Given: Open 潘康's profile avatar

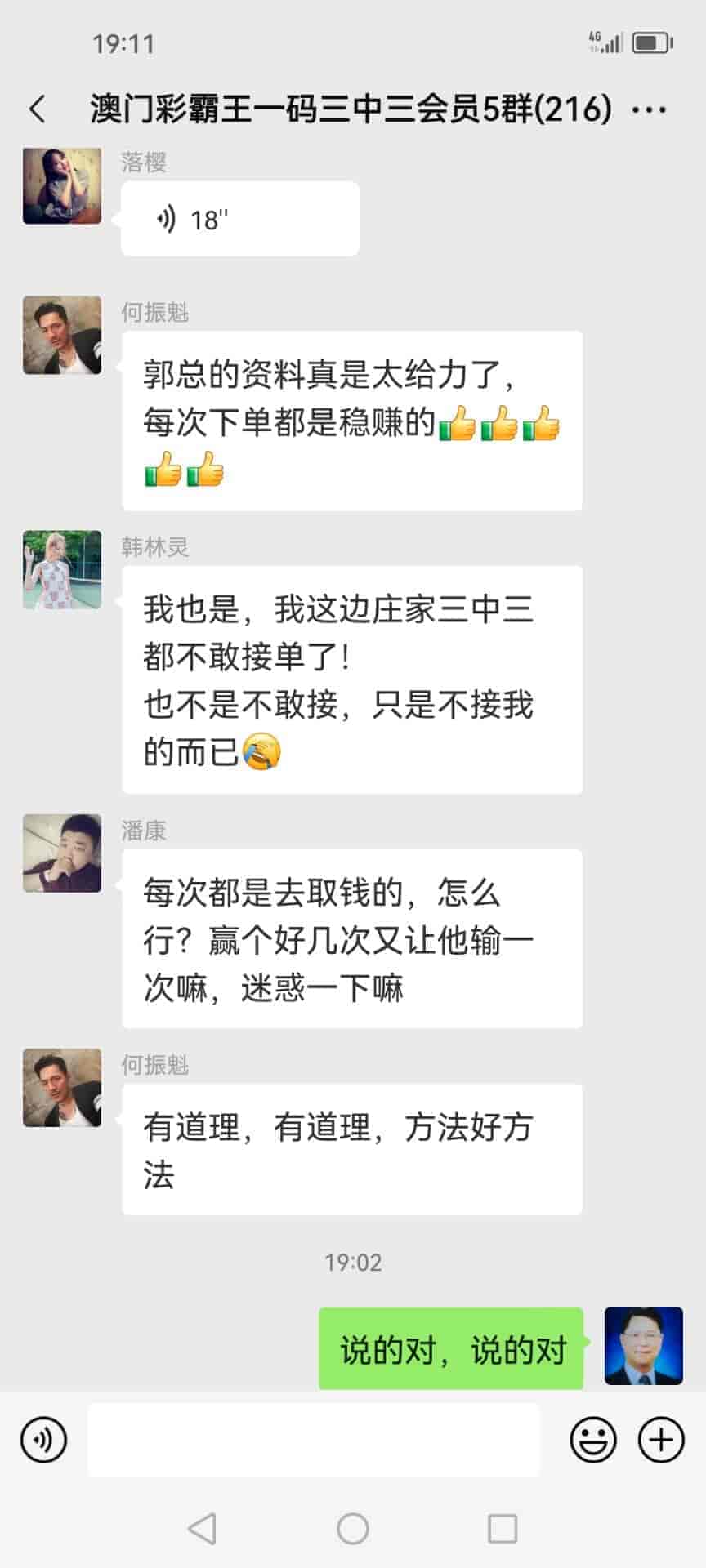Looking at the screenshot, I should click(x=62, y=853).
